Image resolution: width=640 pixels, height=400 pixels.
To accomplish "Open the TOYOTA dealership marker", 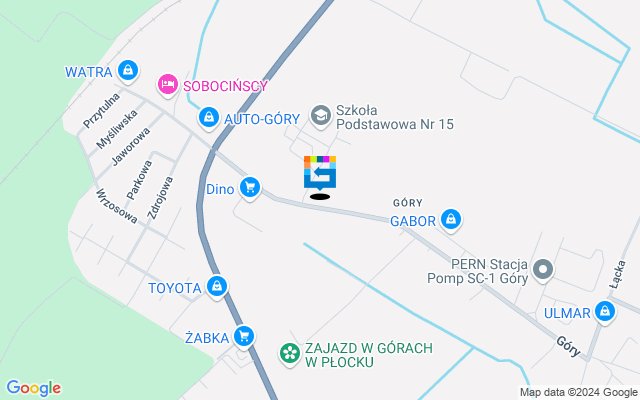I will point(218,288).
